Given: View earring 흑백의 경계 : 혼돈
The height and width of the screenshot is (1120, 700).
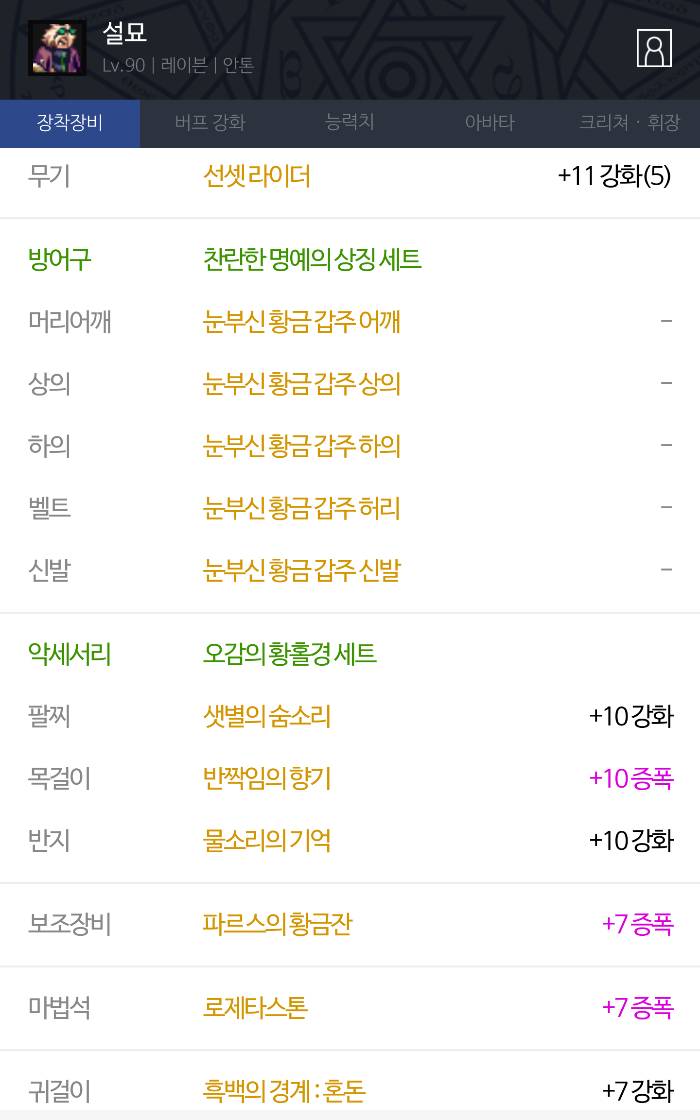Looking at the screenshot, I should coord(284,1090).
